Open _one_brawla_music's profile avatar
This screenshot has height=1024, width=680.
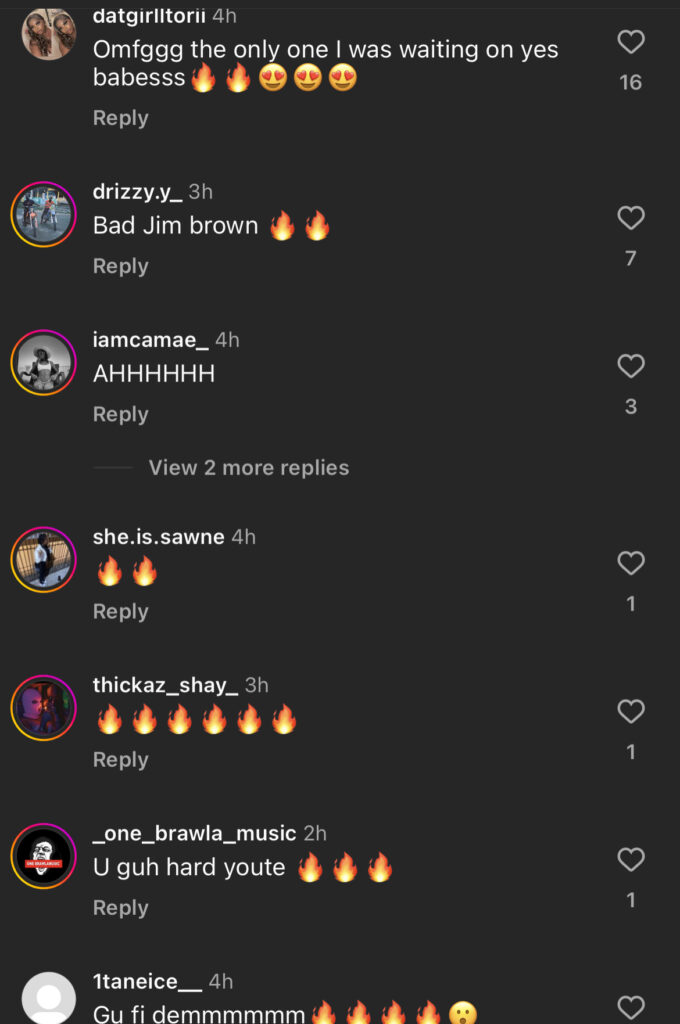(x=44, y=856)
